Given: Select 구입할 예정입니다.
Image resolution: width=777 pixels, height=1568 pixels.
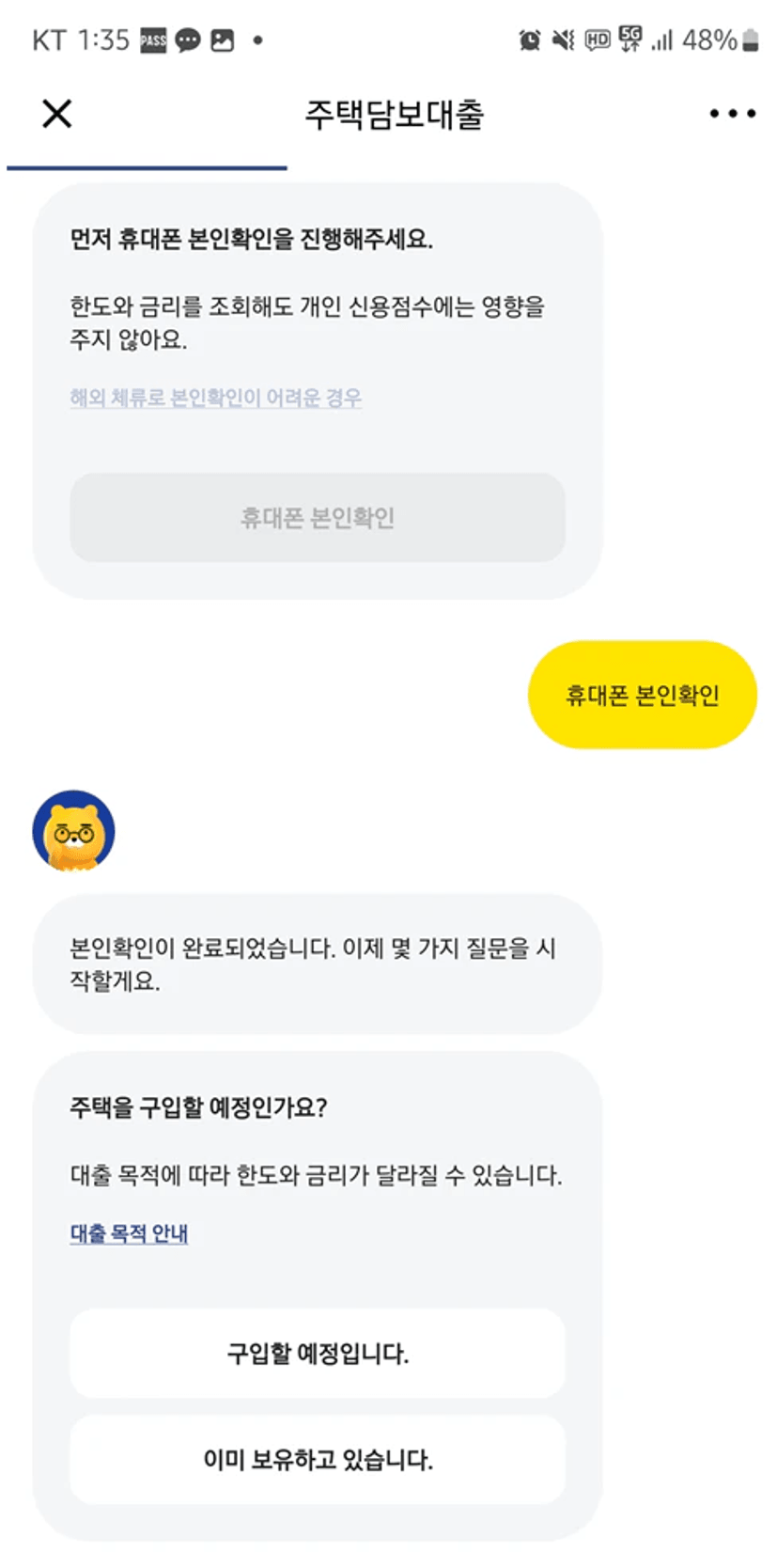Looking at the screenshot, I should coord(318,1354).
